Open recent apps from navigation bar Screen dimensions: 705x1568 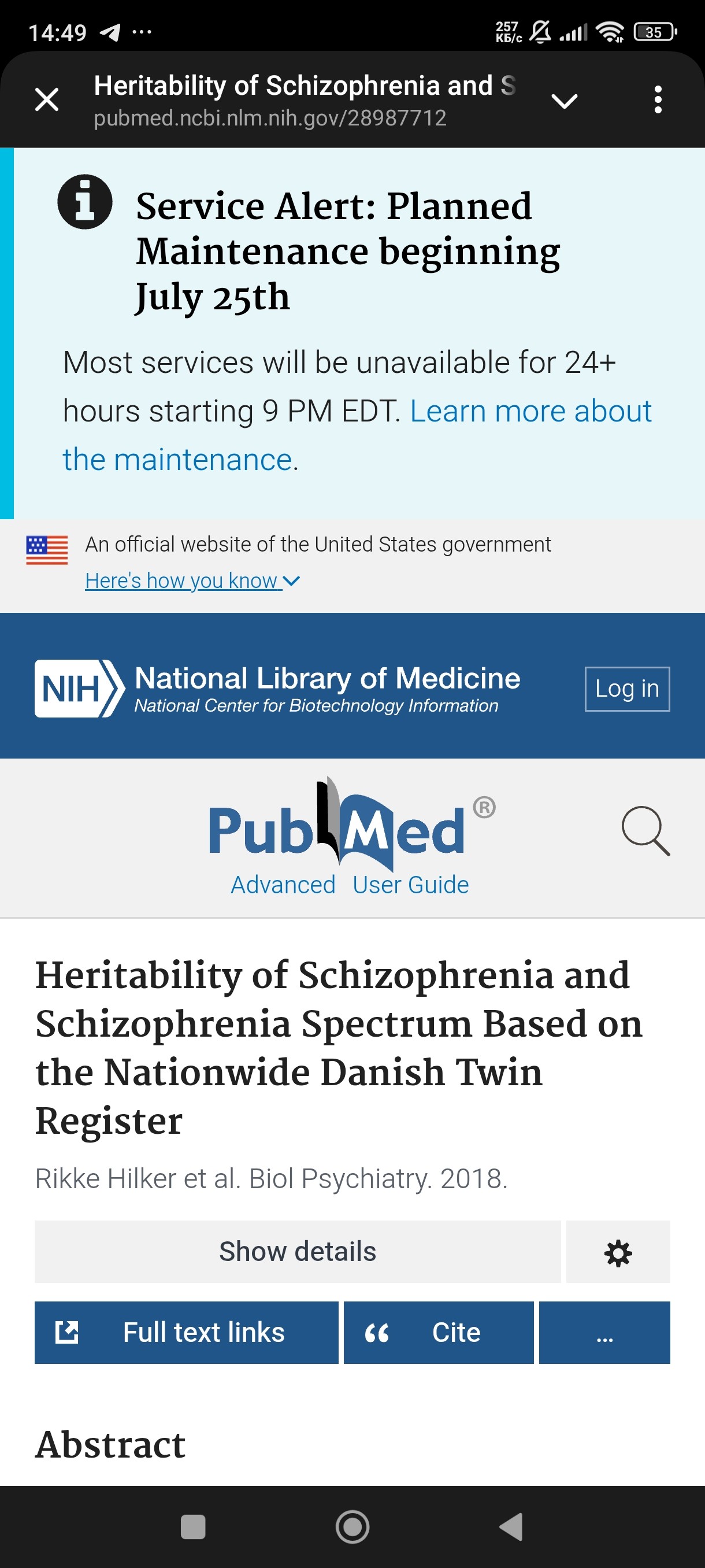coord(193,1526)
